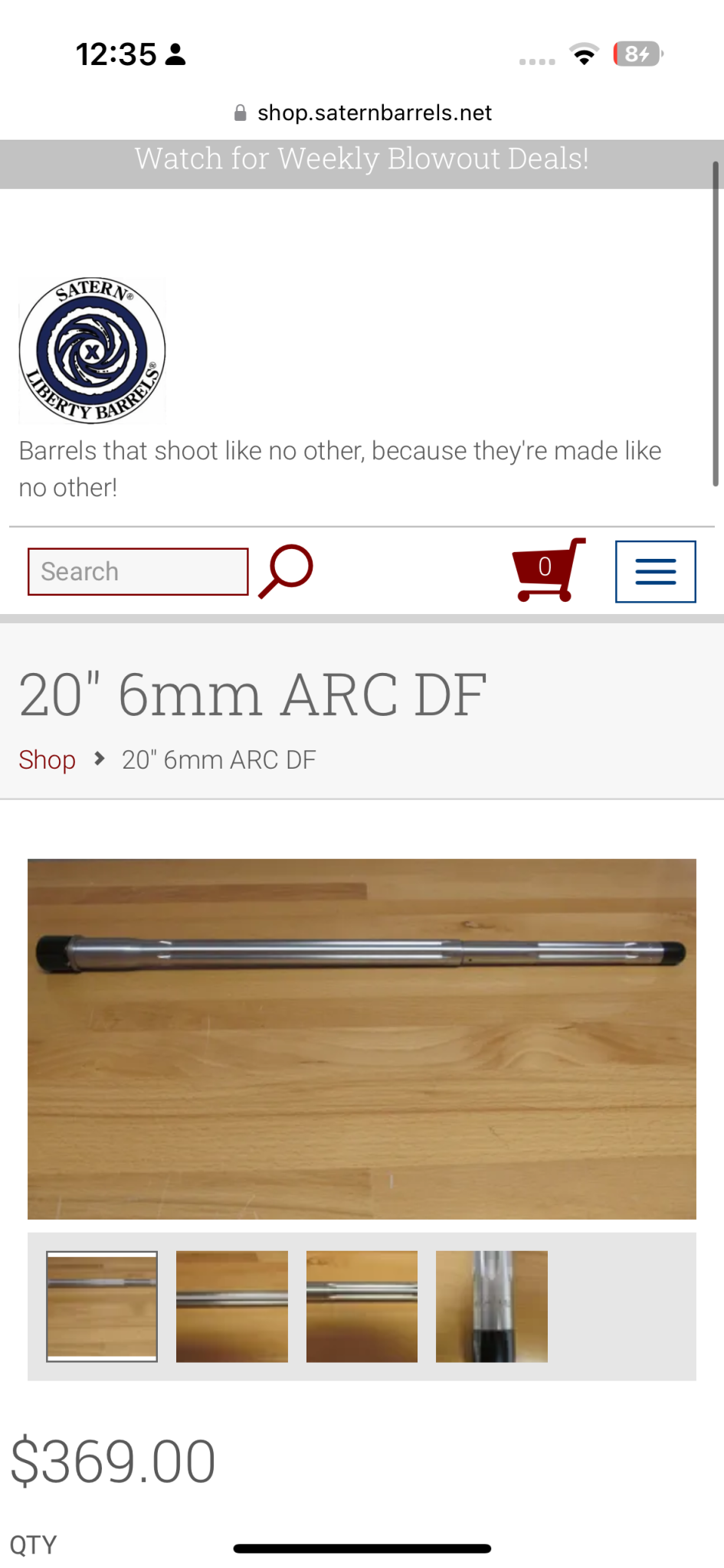Open the hamburger navigation menu
The width and height of the screenshot is (724, 1568).
[655, 572]
